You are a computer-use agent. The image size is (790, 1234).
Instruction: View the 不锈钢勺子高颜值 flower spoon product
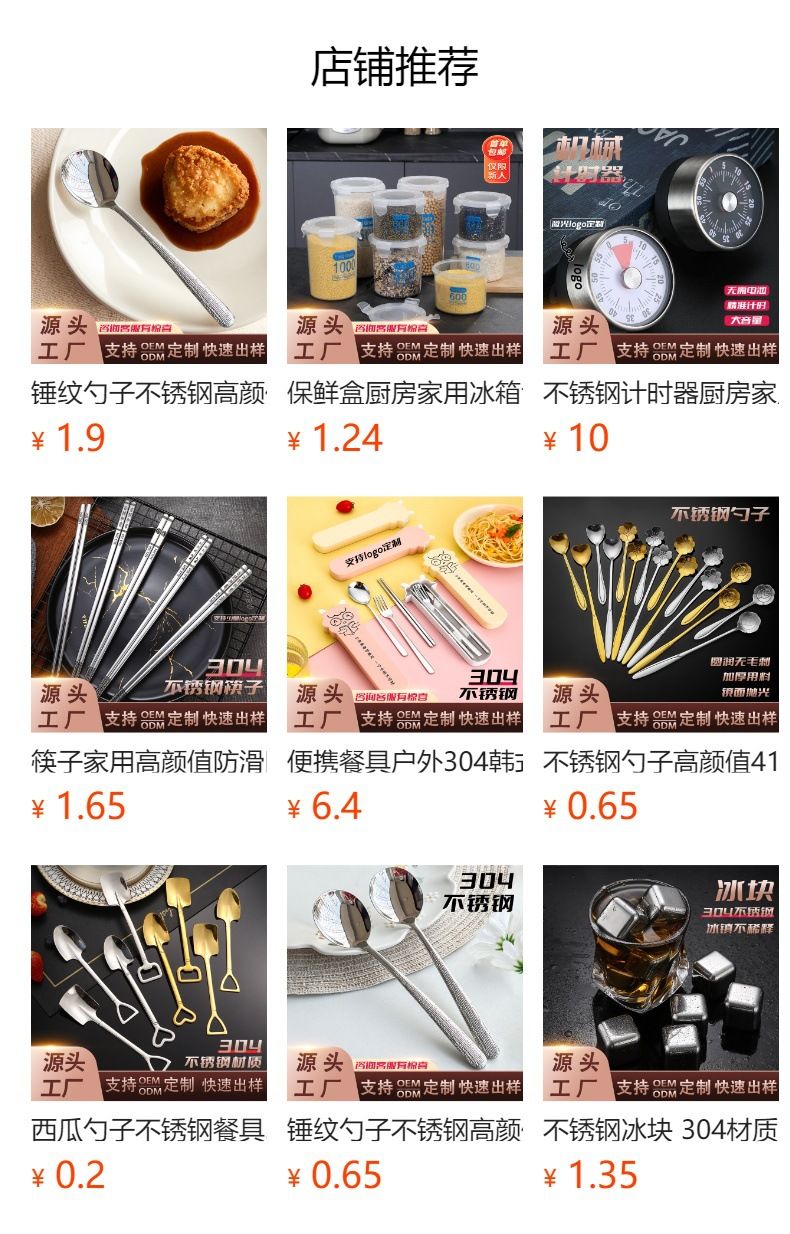[x=661, y=614]
